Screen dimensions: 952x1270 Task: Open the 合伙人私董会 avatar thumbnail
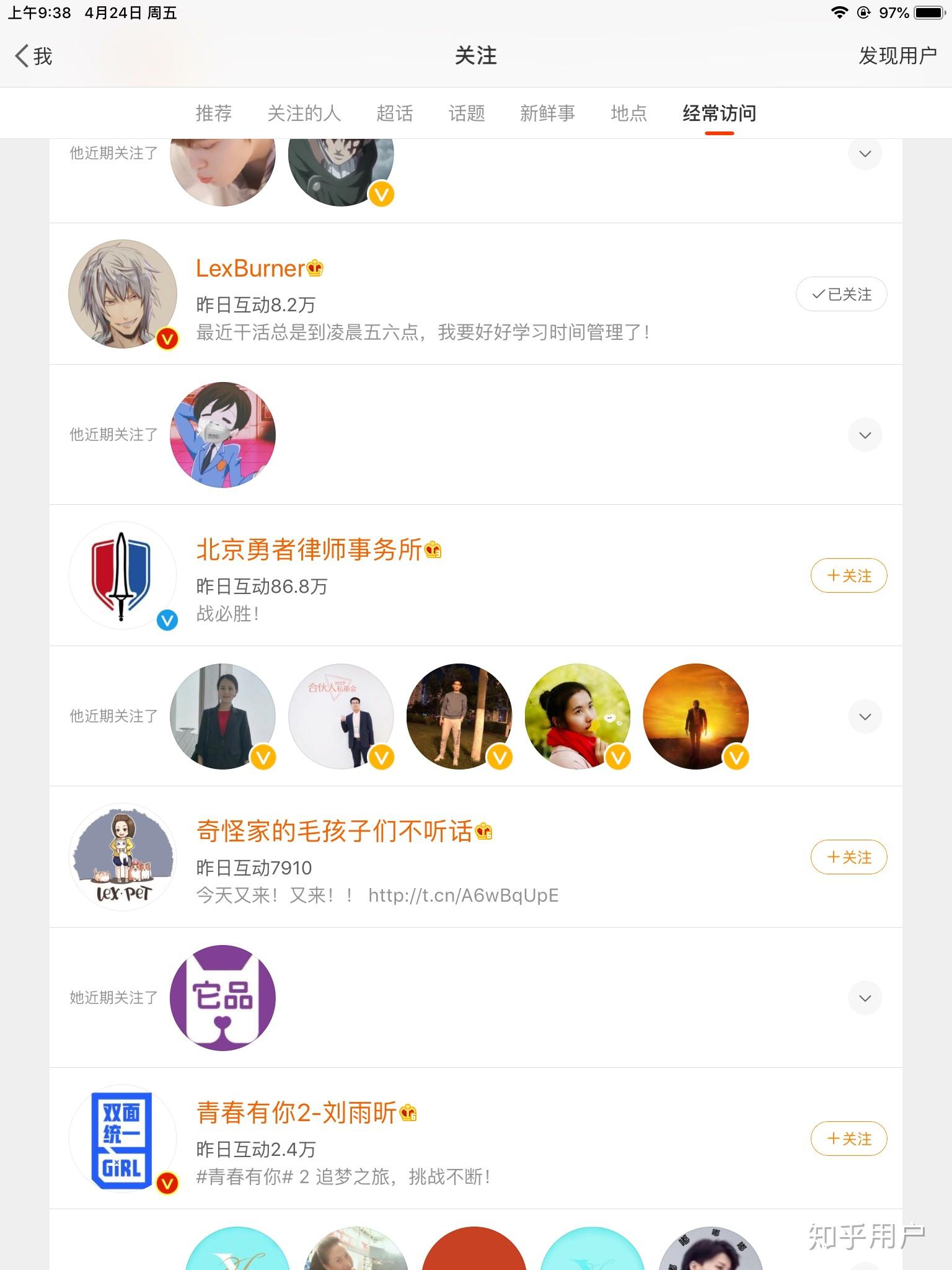[x=342, y=716]
